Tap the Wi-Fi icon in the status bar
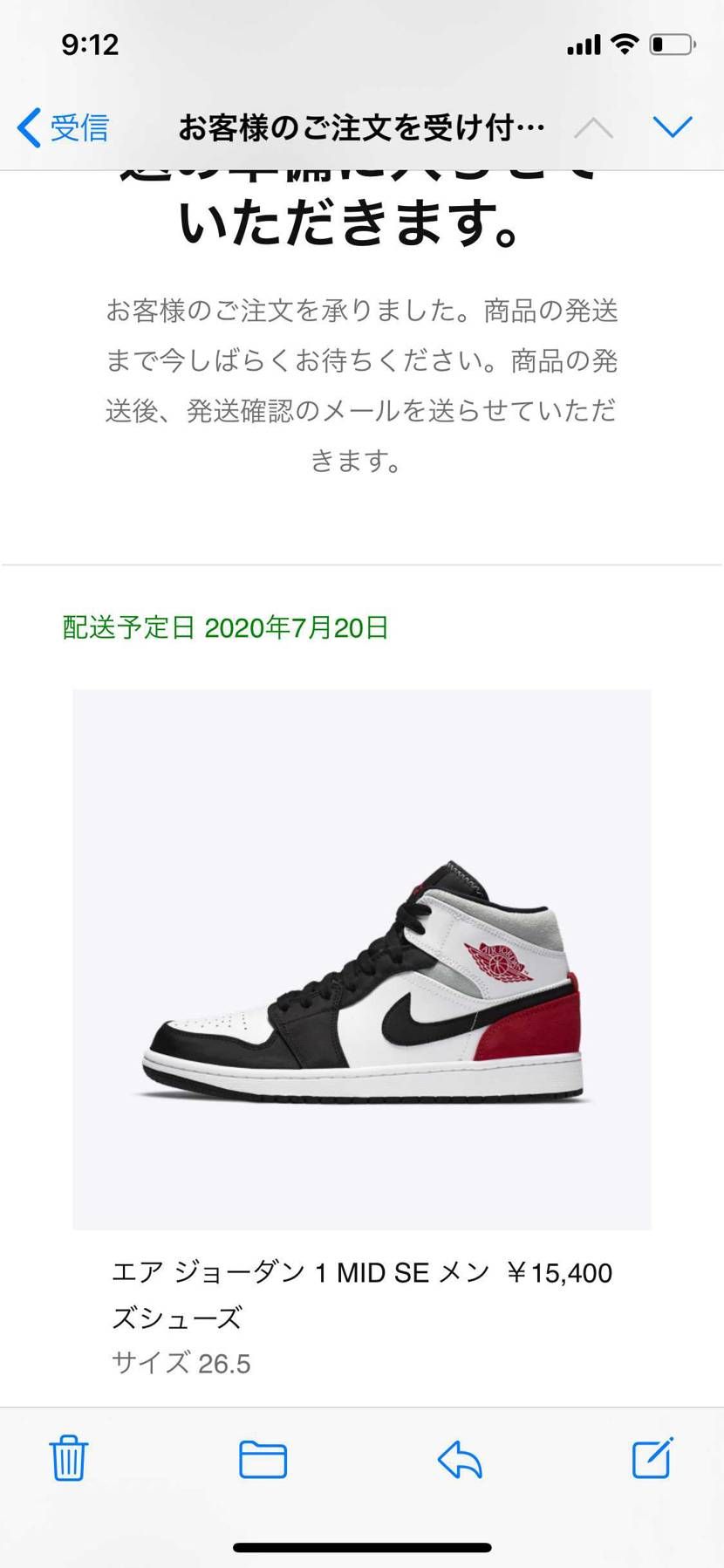The height and width of the screenshot is (1568, 724). pyautogui.click(x=626, y=42)
